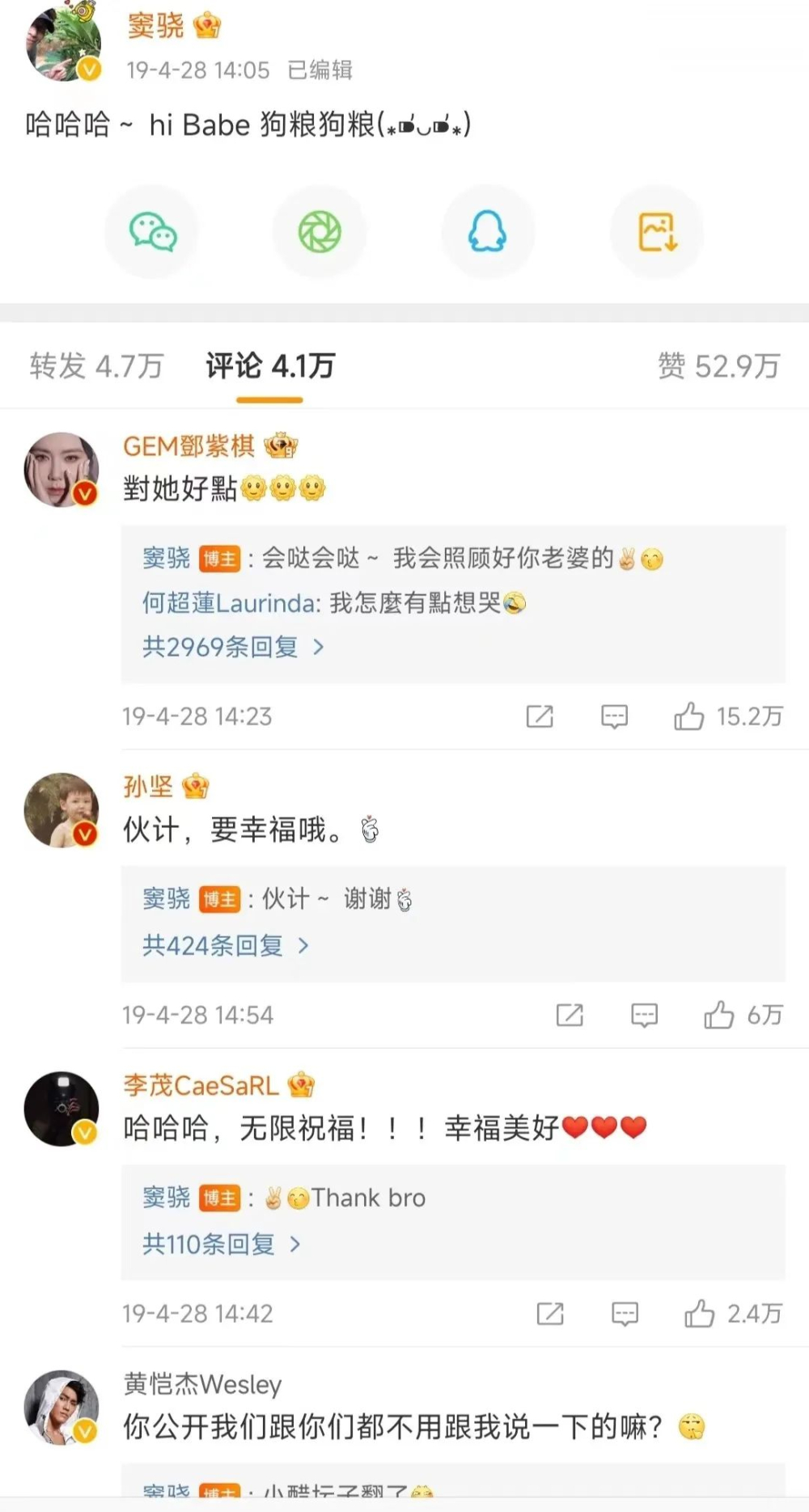Screen dimensions: 809x1512
Task: Share the post to QQ
Action: tap(488, 232)
